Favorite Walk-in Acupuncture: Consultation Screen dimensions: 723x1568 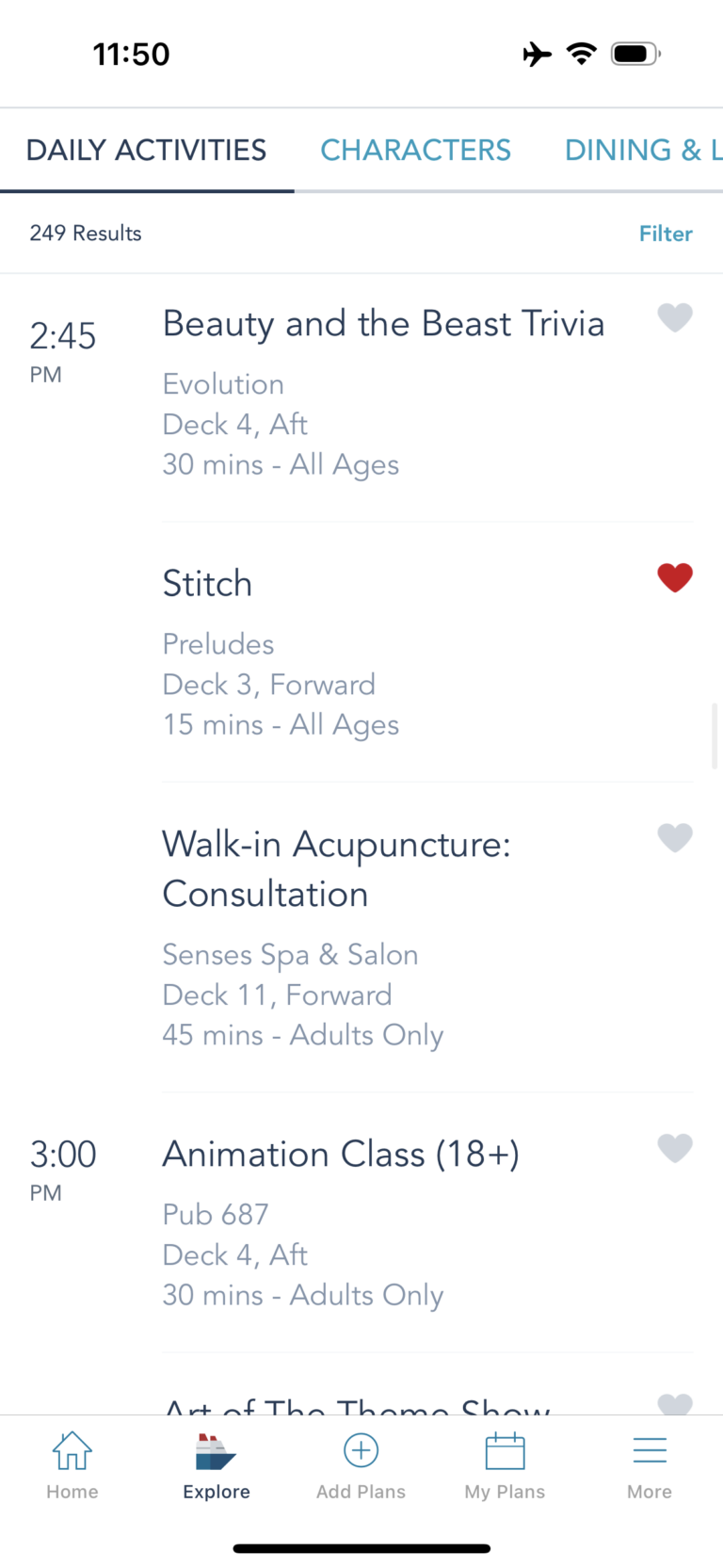(x=675, y=837)
